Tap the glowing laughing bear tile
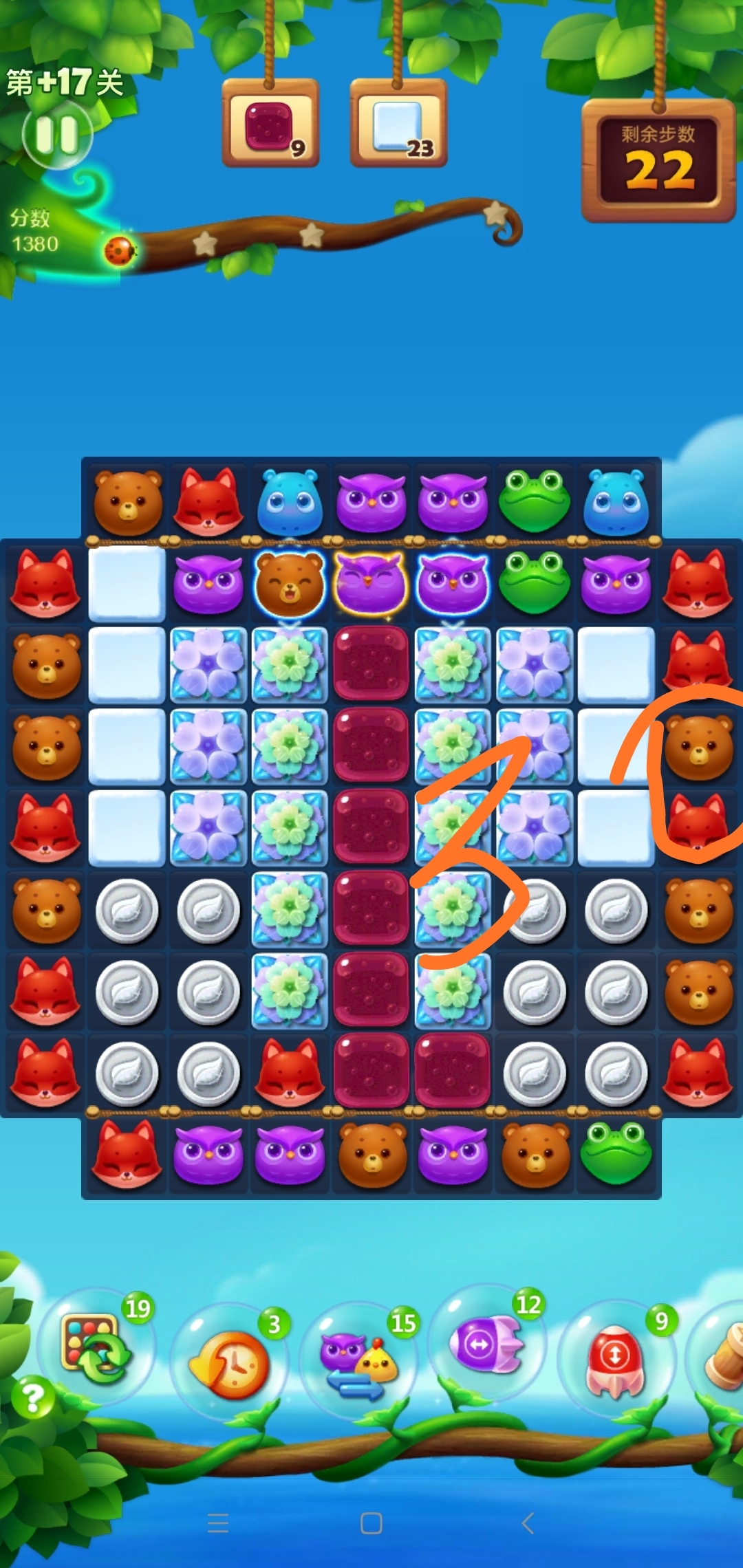 click(290, 583)
